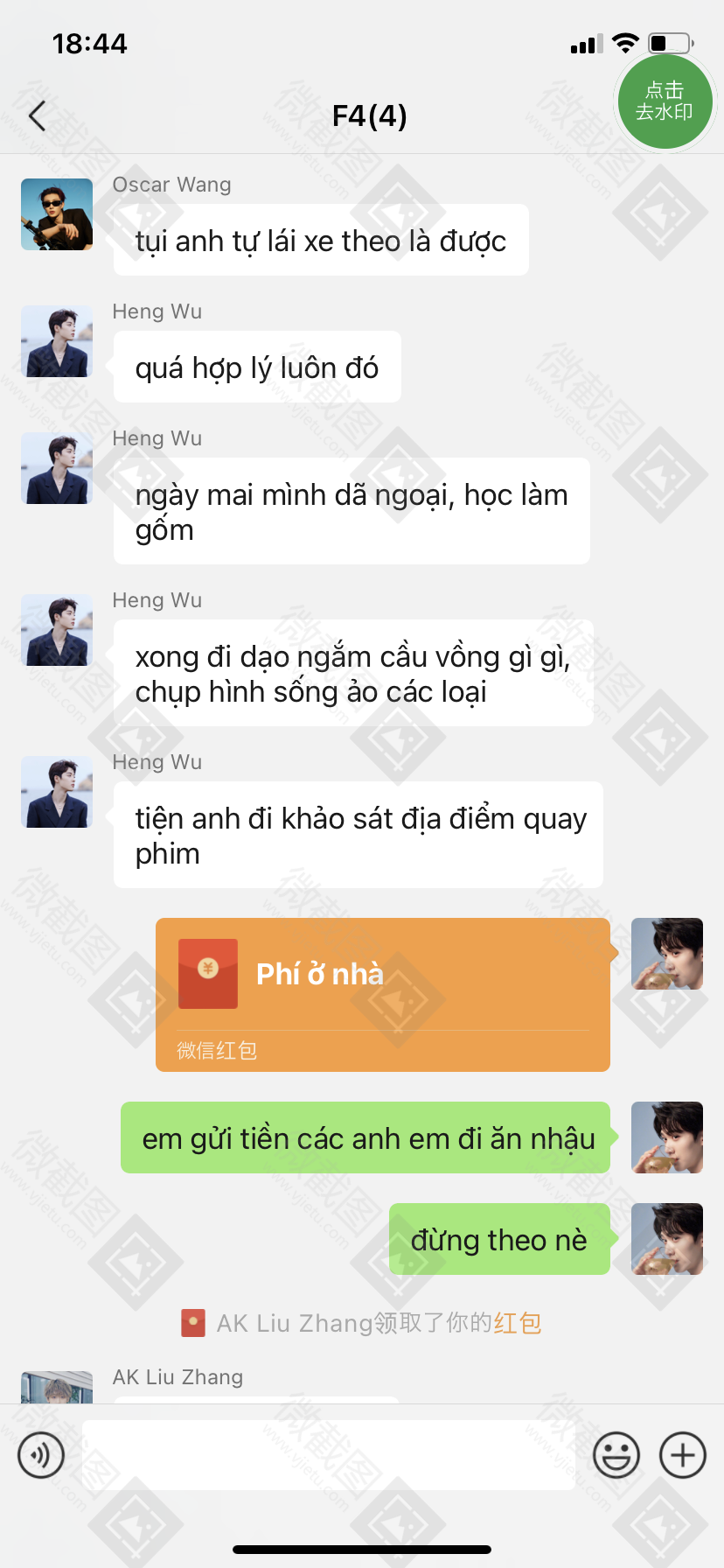Tap the red packet link in notice
724x1568 pixels.
pyautogui.click(x=518, y=1322)
